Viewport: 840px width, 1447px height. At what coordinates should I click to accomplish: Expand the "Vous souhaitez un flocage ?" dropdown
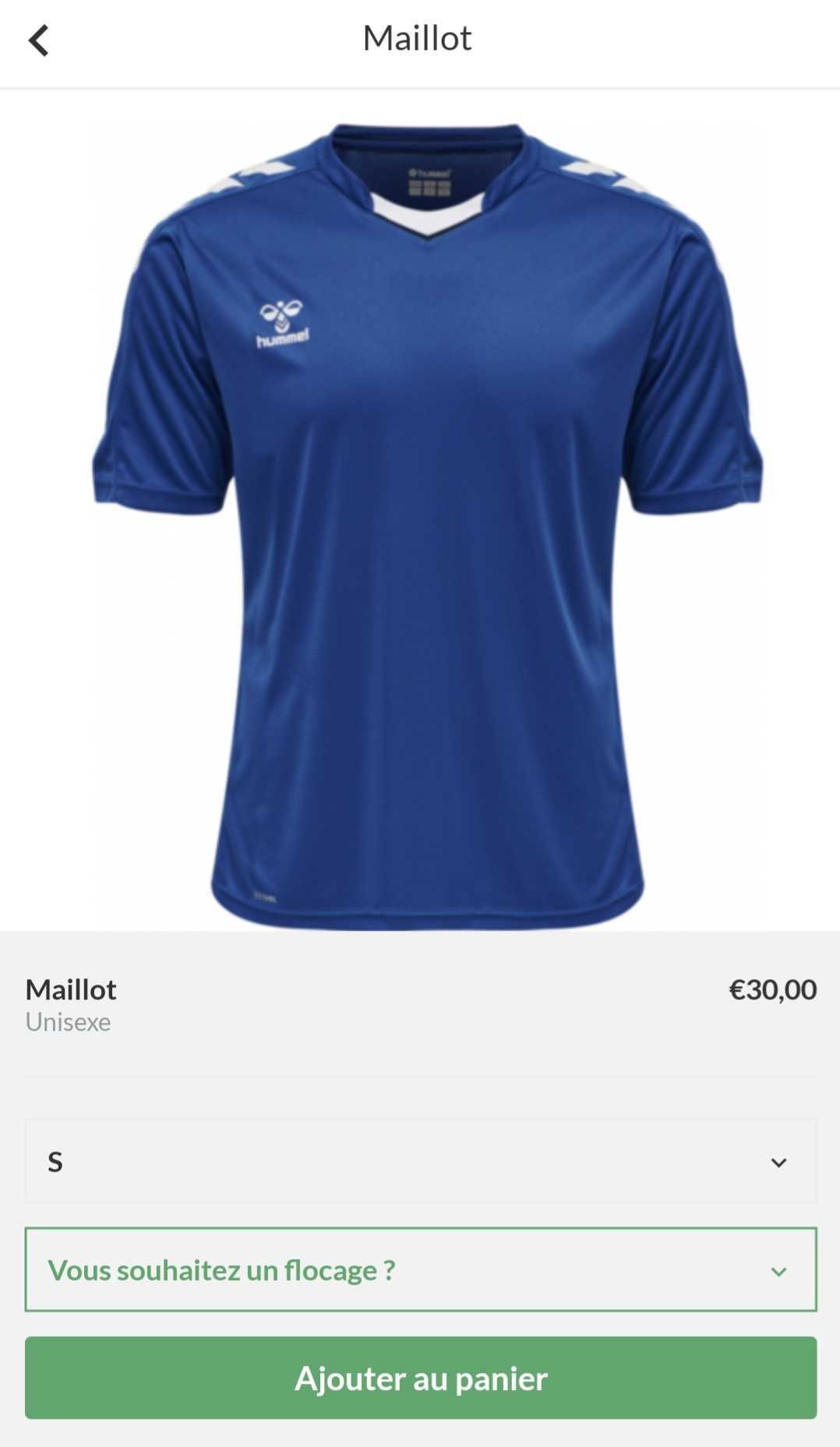(421, 1270)
